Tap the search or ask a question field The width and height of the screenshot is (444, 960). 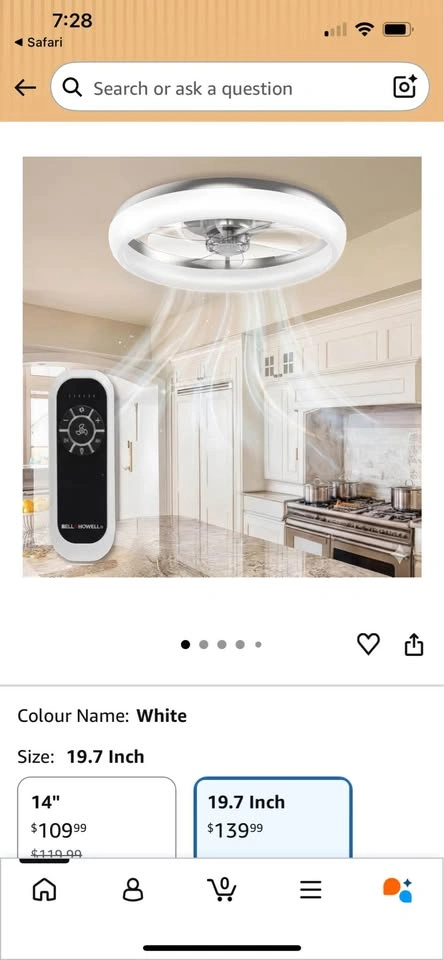(239, 88)
